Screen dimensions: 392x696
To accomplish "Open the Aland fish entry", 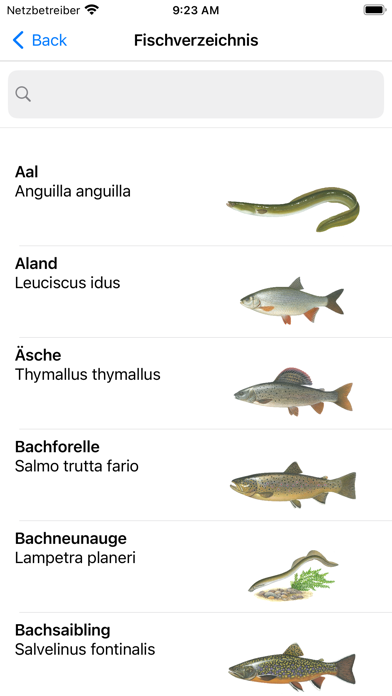I will click(196, 292).
